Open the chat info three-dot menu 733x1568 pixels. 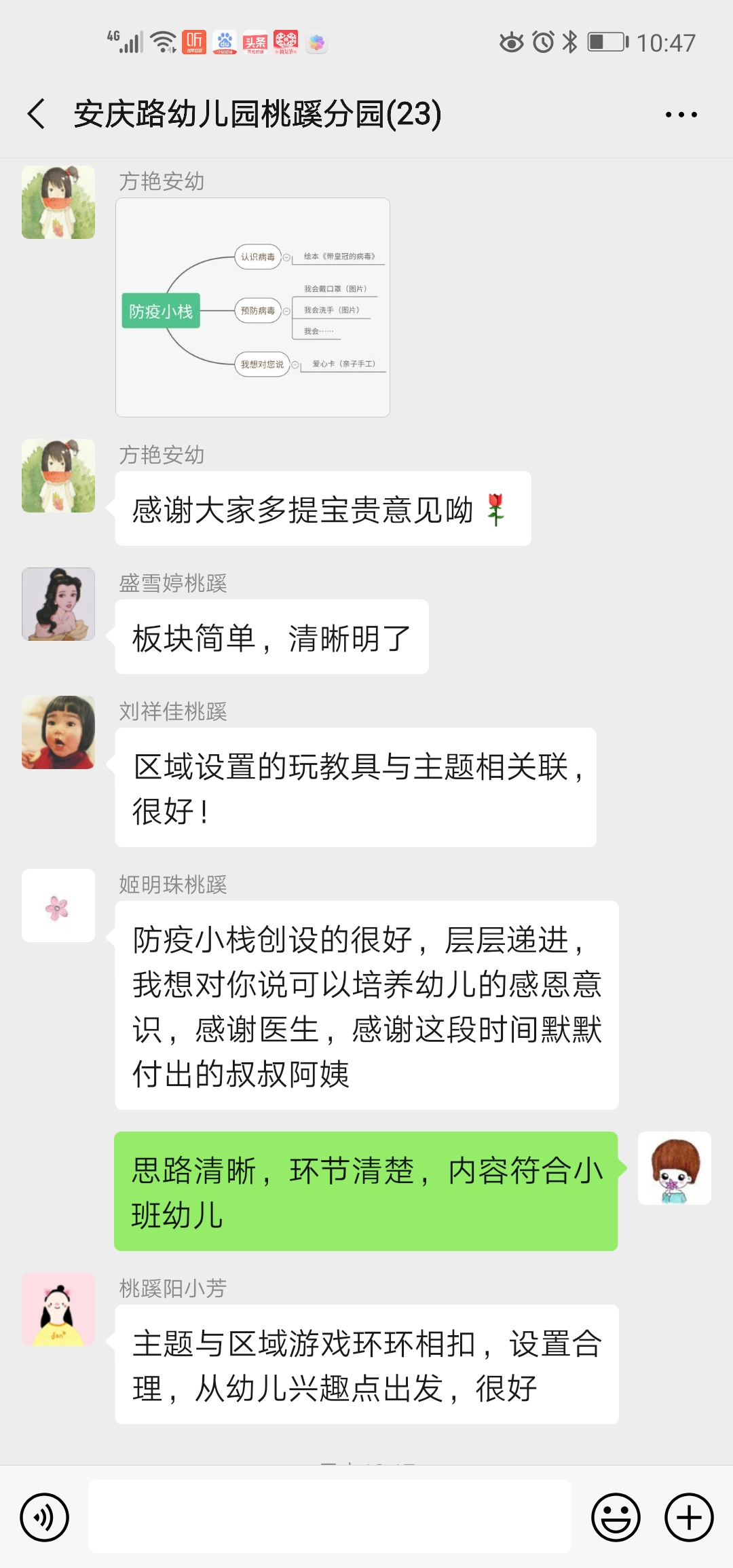pyautogui.click(x=681, y=115)
